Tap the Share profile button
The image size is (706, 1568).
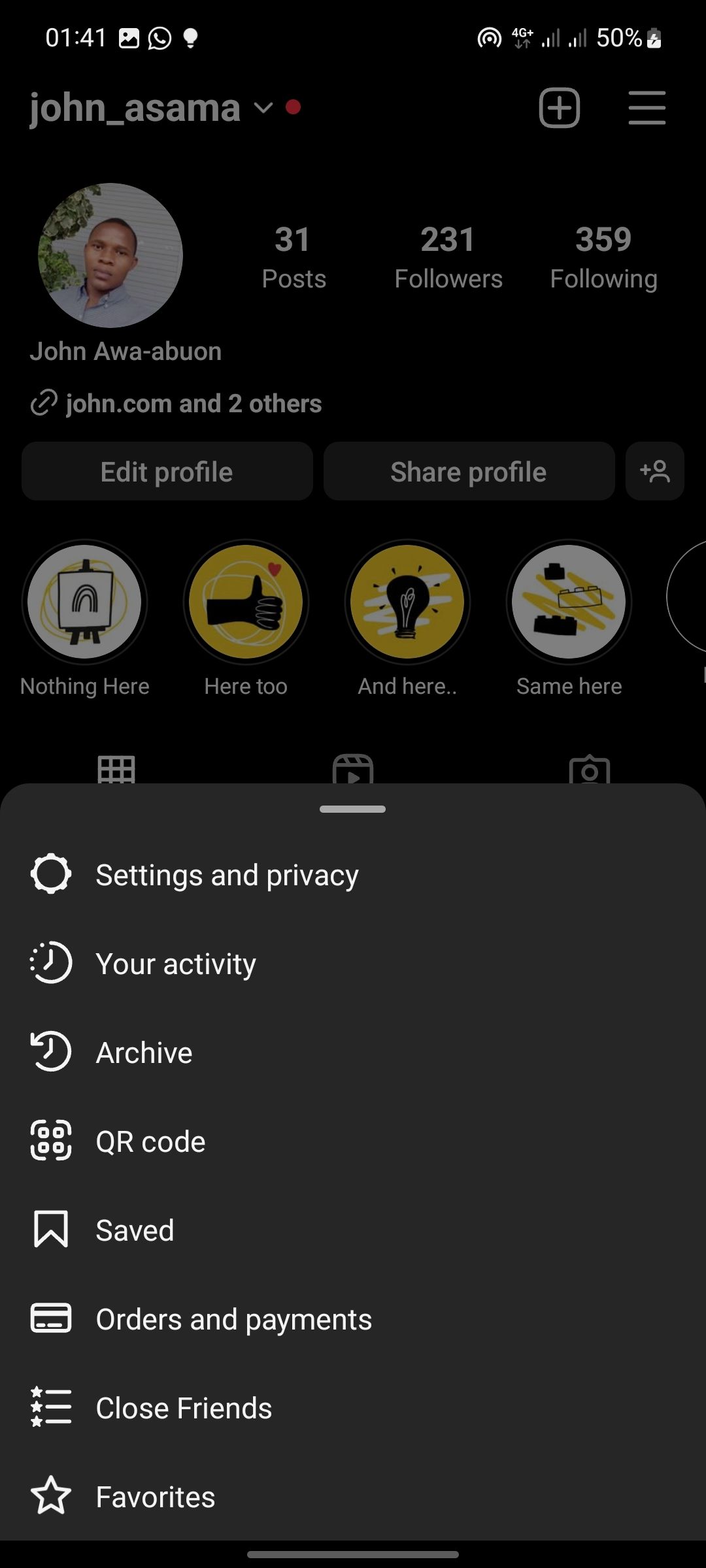coord(469,472)
